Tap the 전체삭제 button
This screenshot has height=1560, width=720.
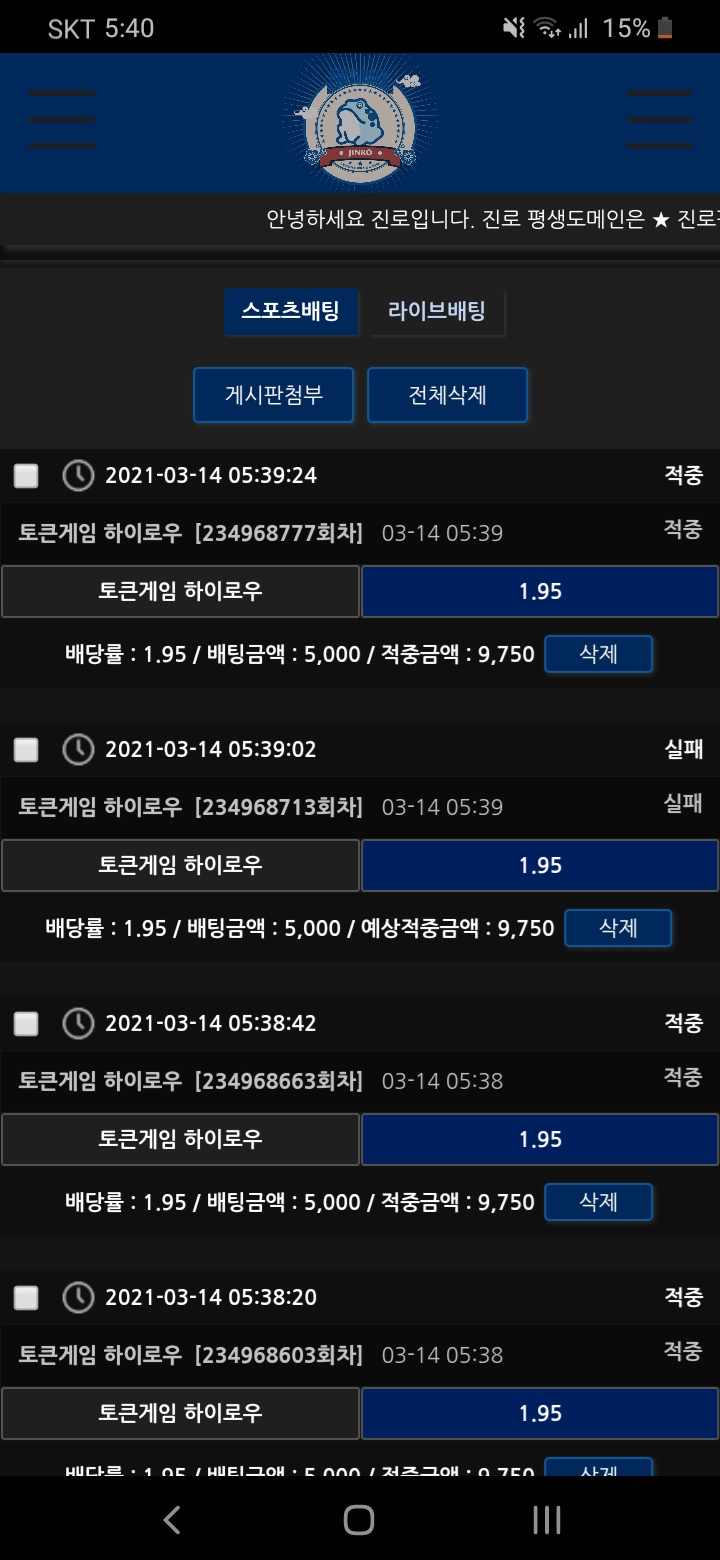447,394
